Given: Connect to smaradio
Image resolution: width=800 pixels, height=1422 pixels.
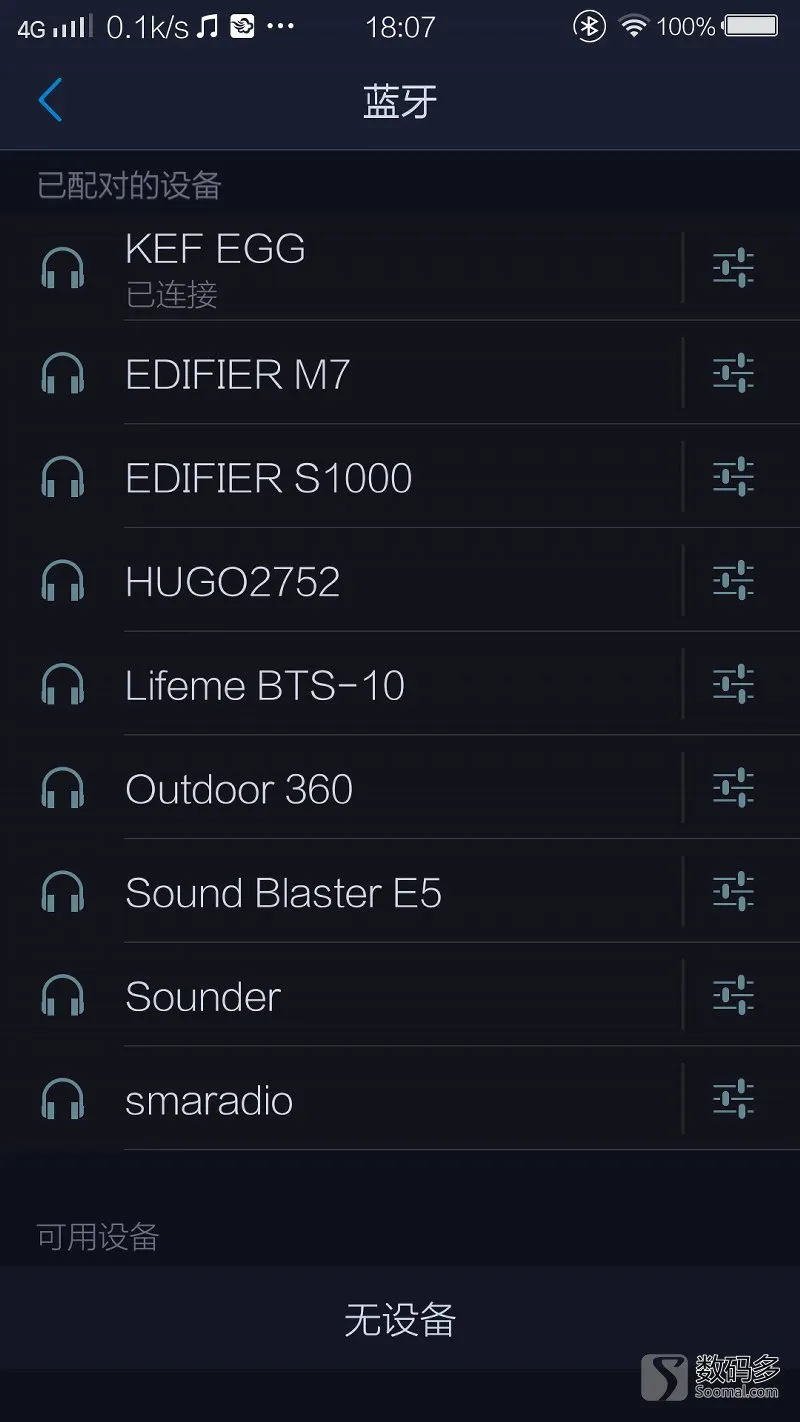Looking at the screenshot, I should (x=340, y=1099).
